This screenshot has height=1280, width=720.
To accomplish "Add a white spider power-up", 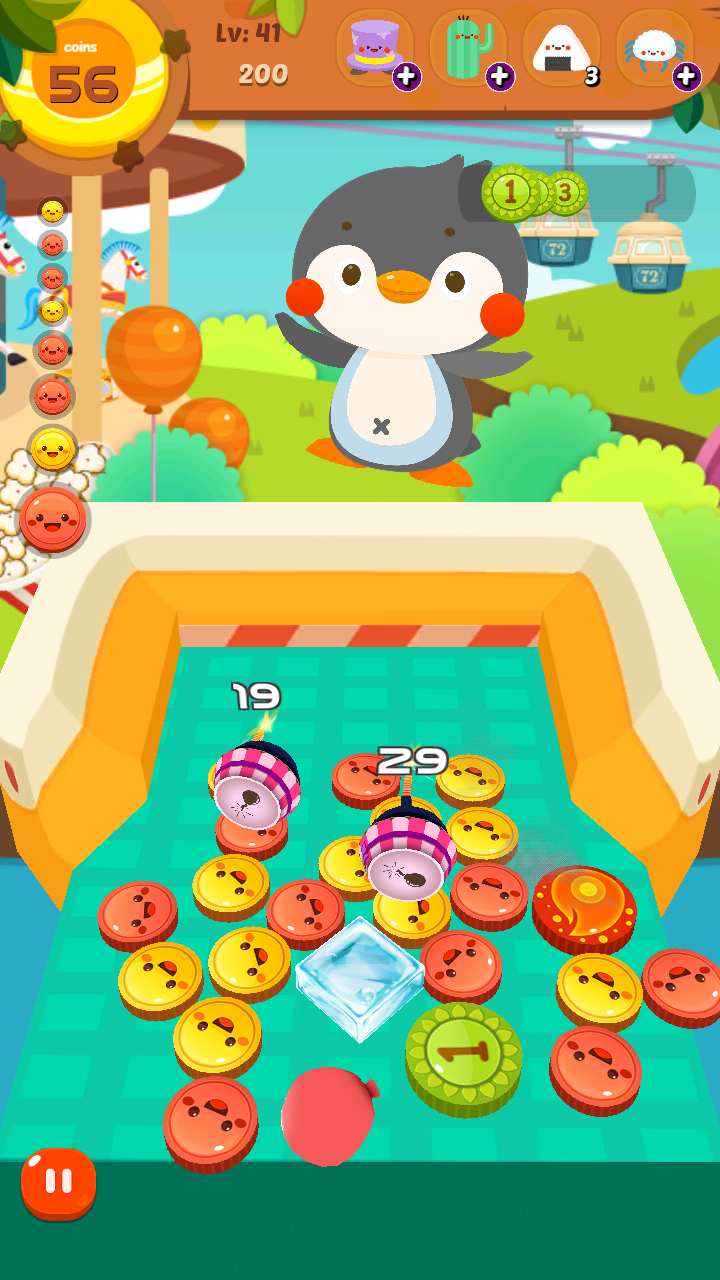I will tap(655, 49).
